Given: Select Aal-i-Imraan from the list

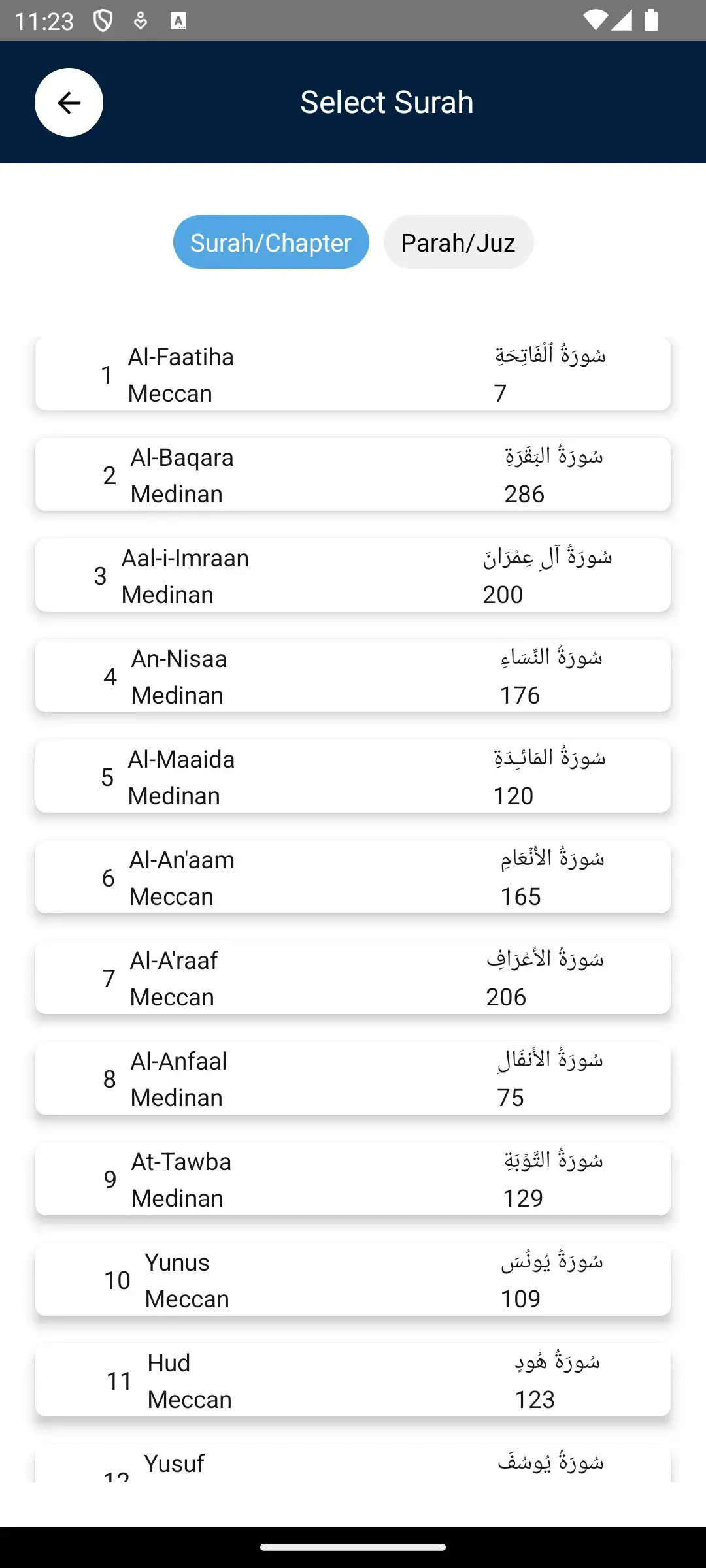Looking at the screenshot, I should pyautogui.click(x=353, y=575).
